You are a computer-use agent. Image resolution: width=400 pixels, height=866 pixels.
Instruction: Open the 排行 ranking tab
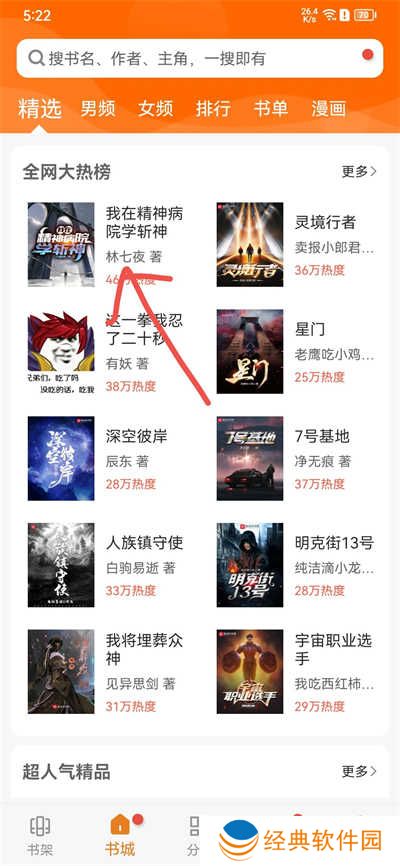click(x=213, y=108)
